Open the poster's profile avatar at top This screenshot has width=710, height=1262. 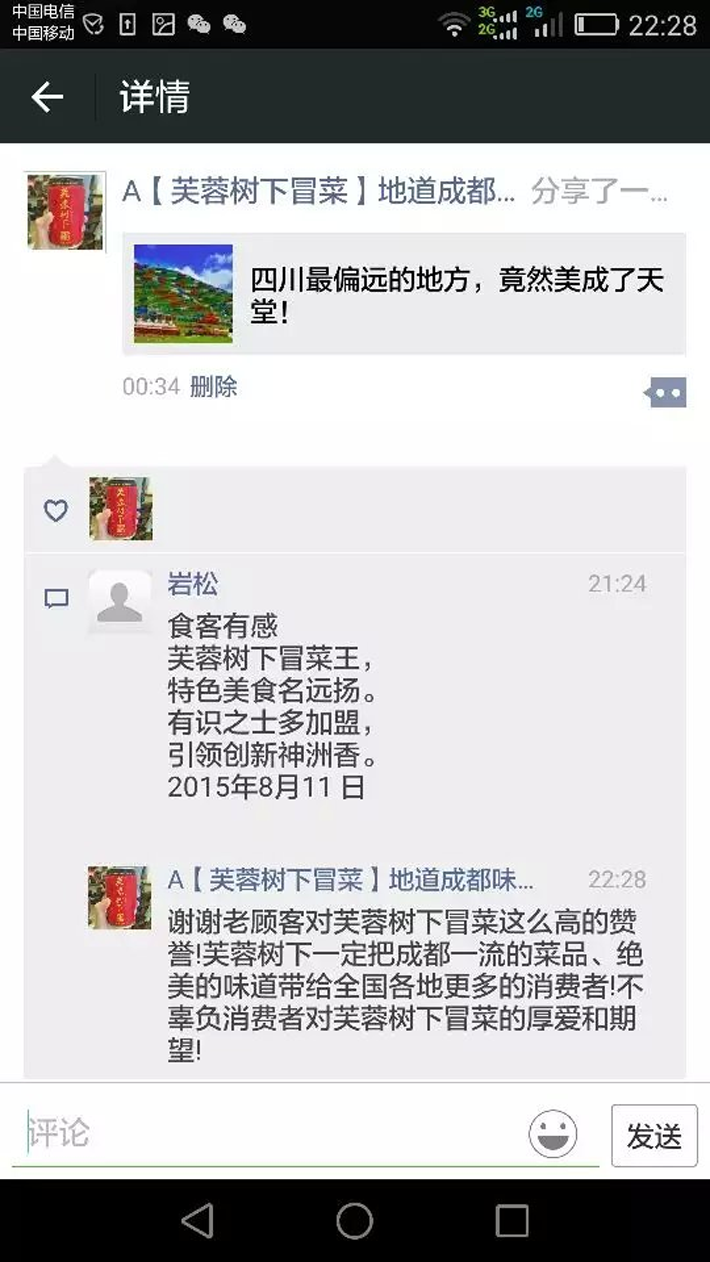(x=66, y=211)
